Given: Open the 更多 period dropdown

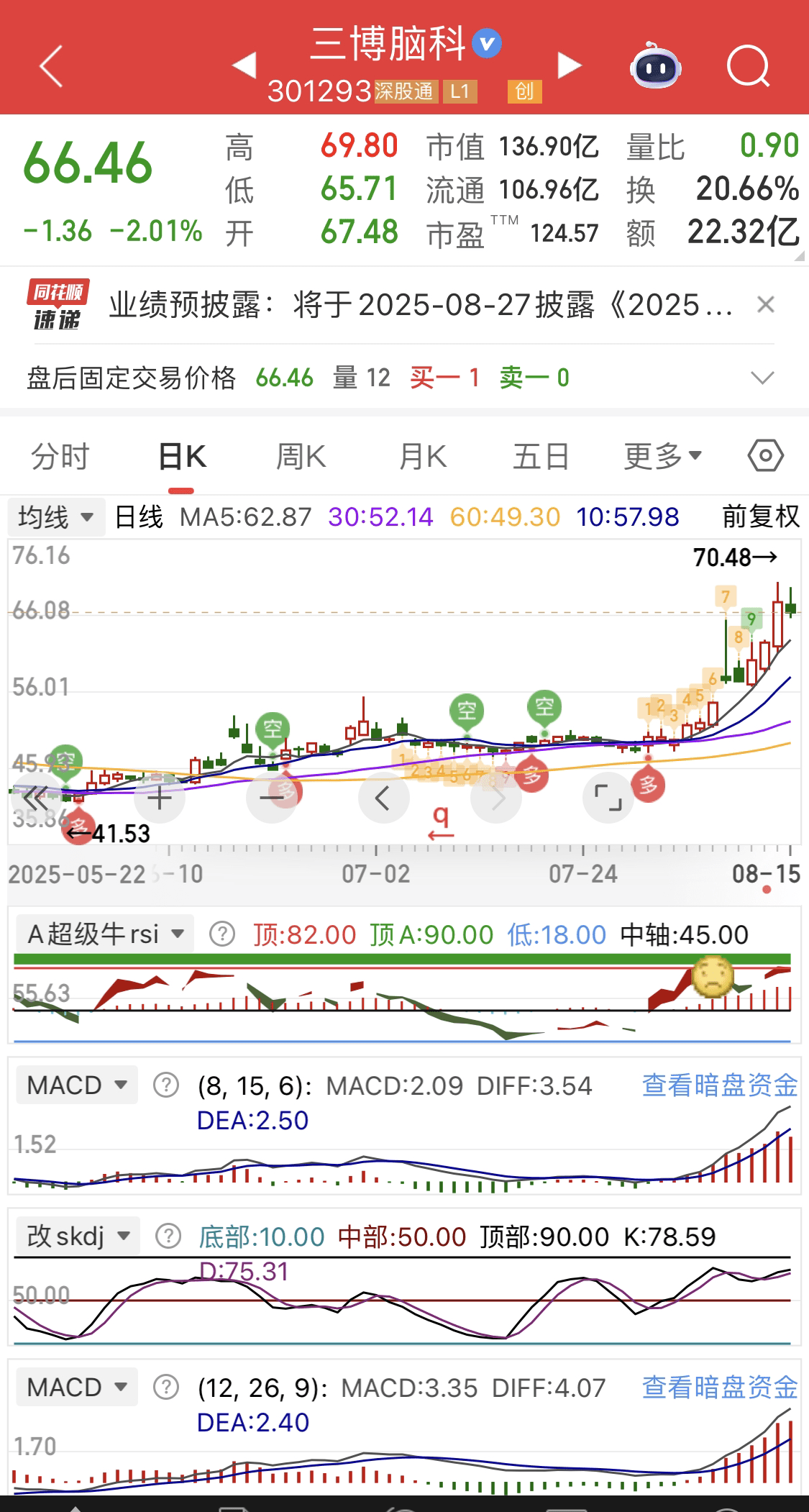Looking at the screenshot, I should point(662,457).
